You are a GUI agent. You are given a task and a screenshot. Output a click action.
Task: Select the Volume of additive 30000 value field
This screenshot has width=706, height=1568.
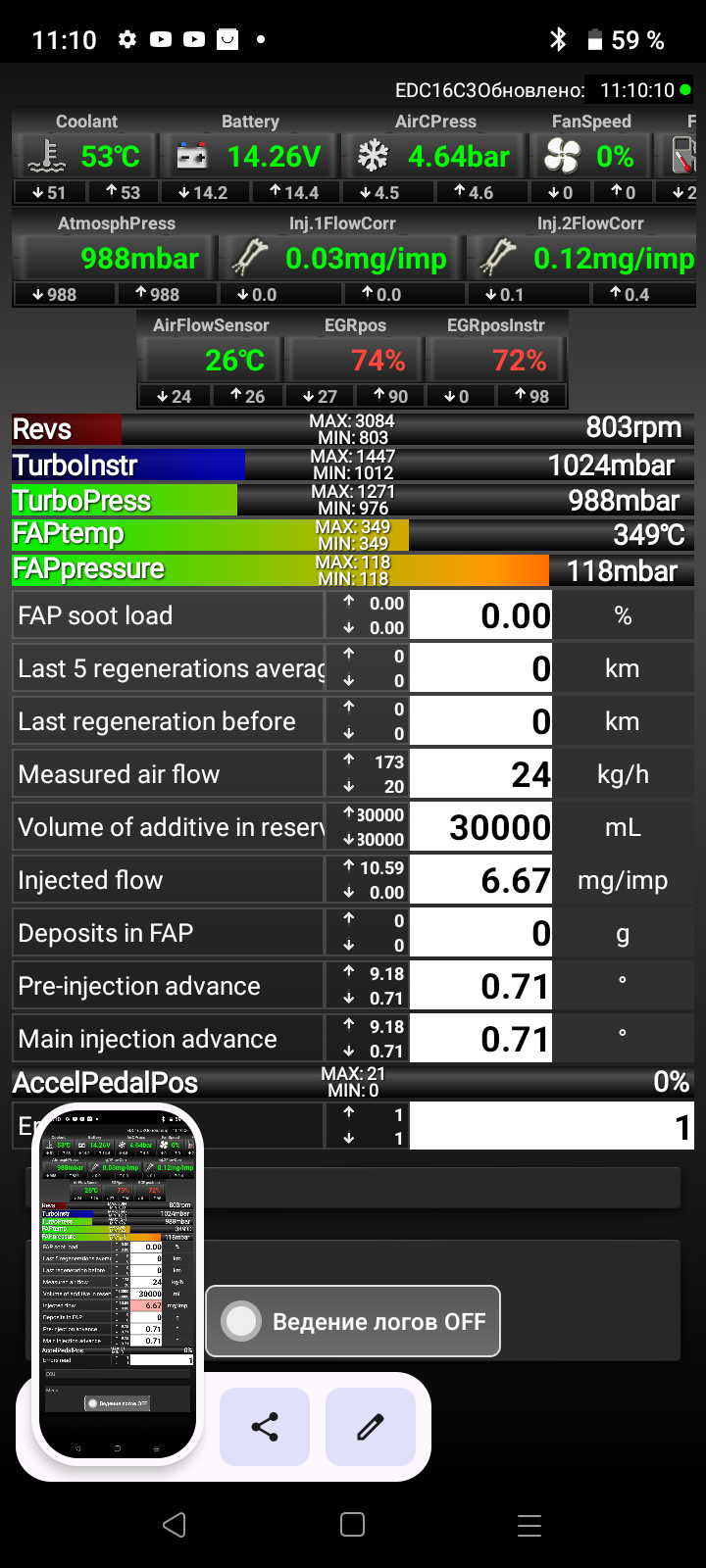click(x=479, y=826)
